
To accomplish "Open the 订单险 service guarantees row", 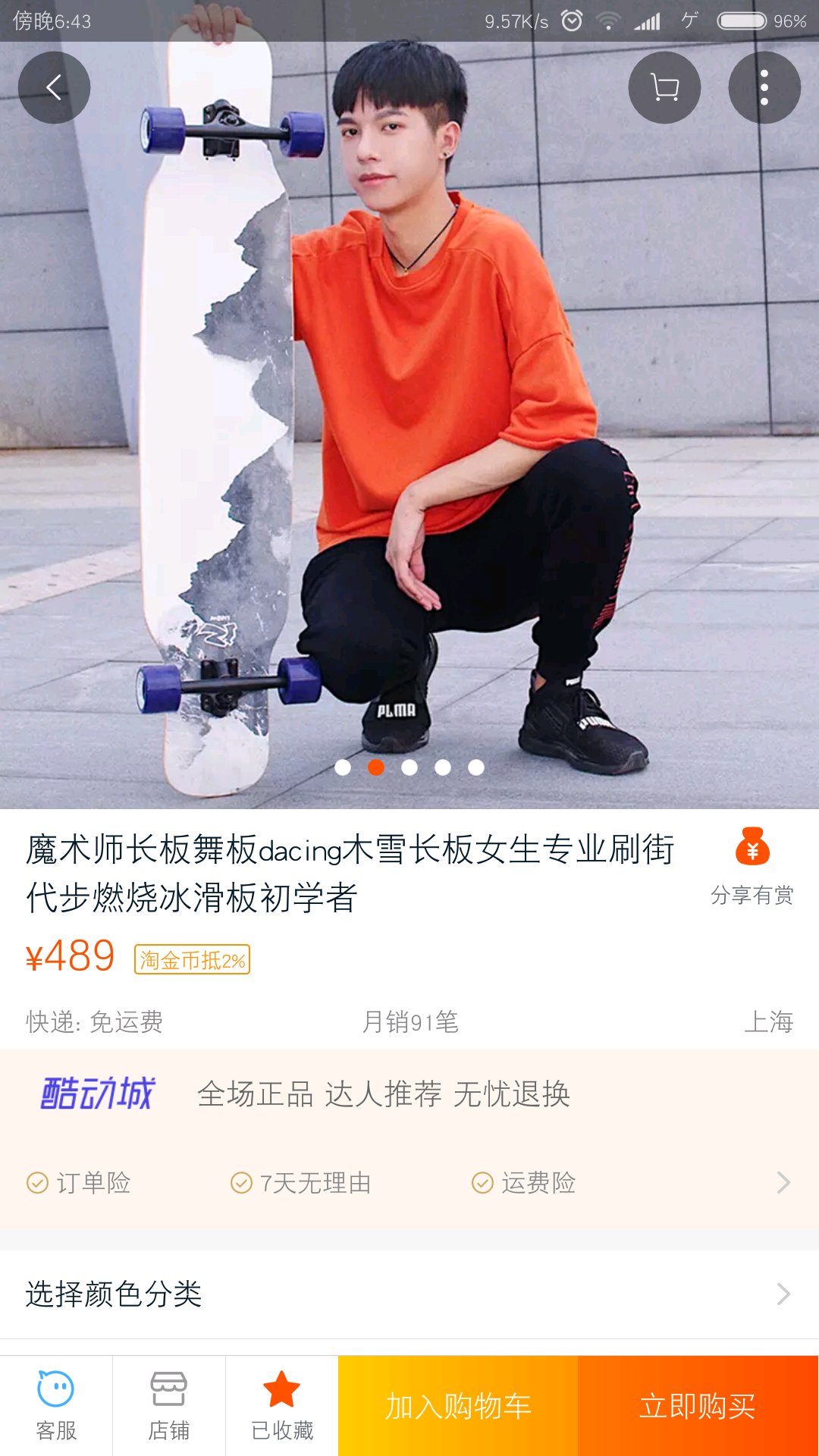I will pyautogui.click(x=409, y=1182).
